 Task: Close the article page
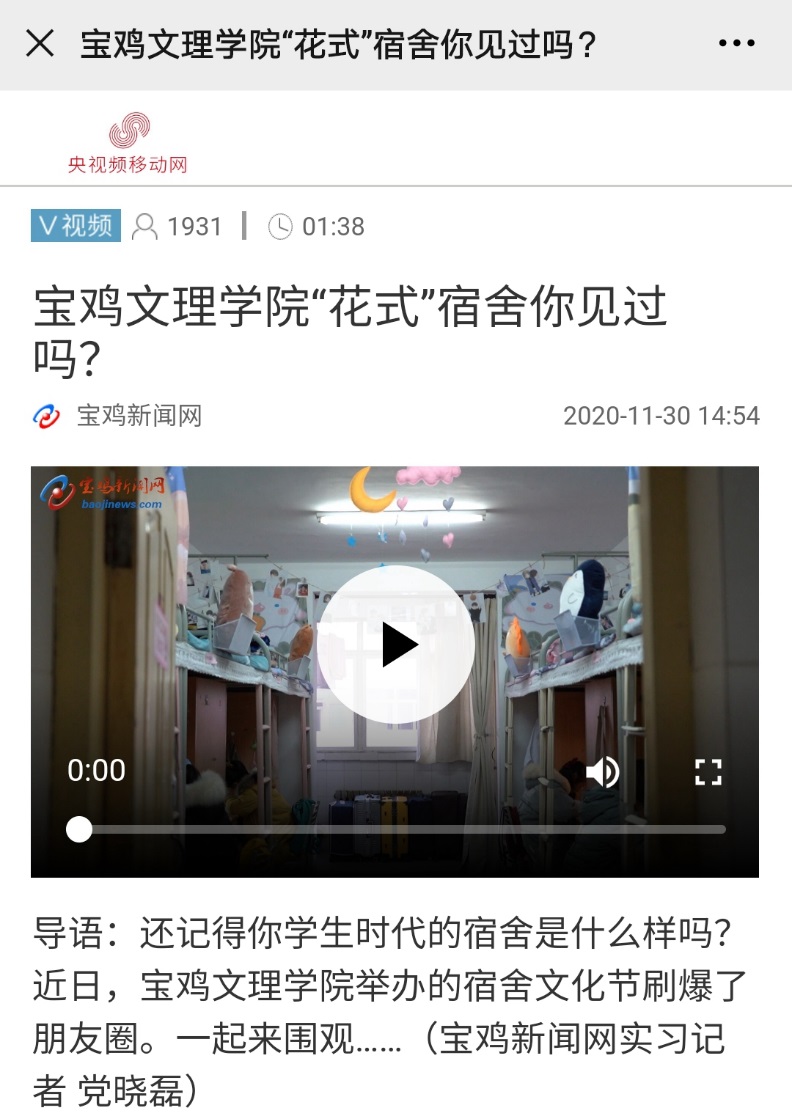coord(40,44)
